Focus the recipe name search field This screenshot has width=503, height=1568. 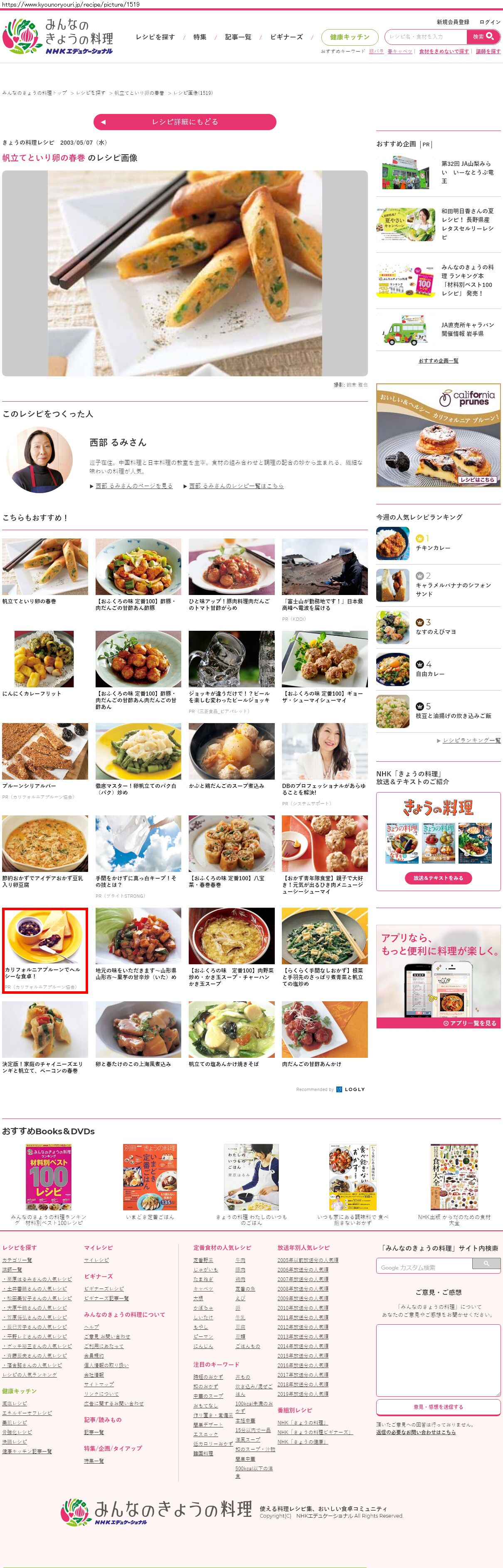(426, 37)
